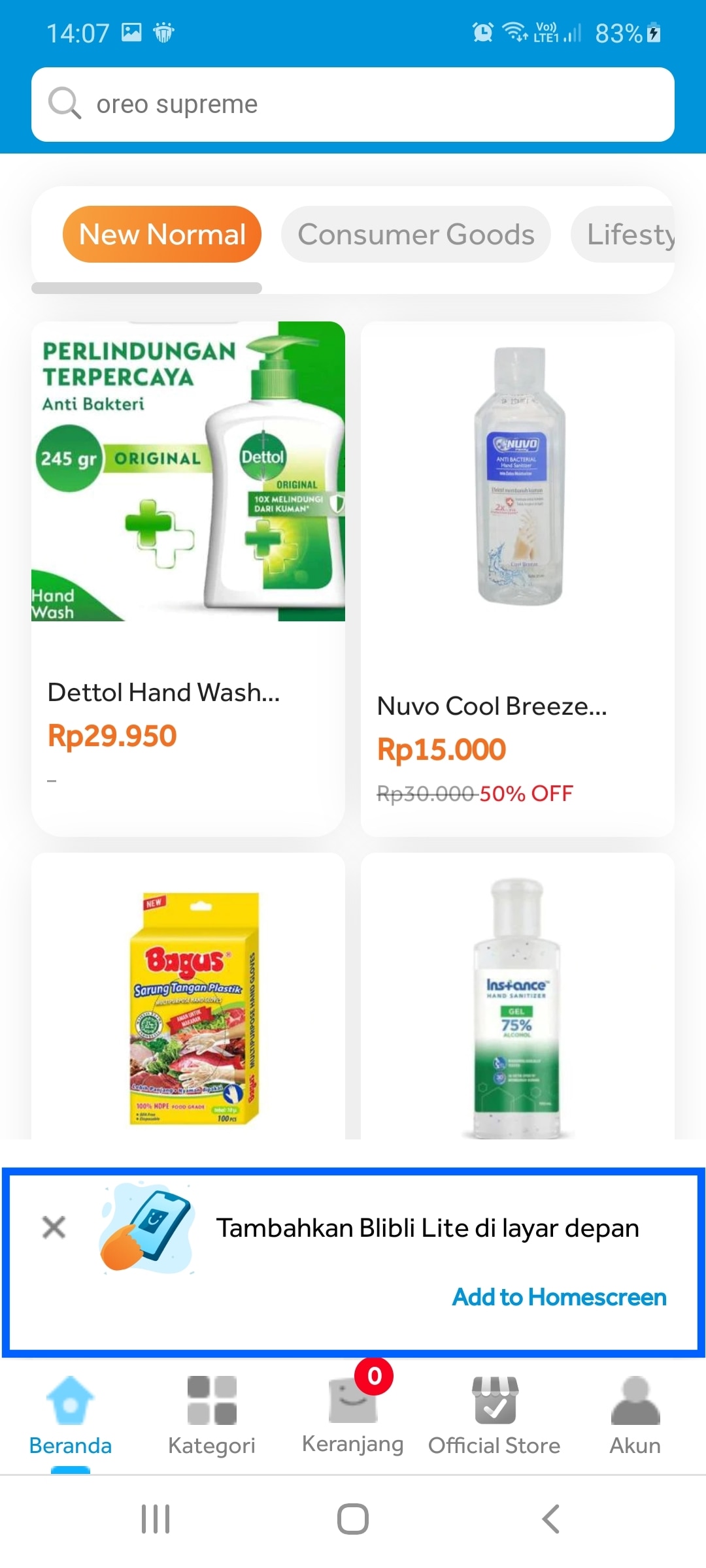Viewport: 706px width, 1568px height.
Task: Go back using the system back button
Action: 550,1518
